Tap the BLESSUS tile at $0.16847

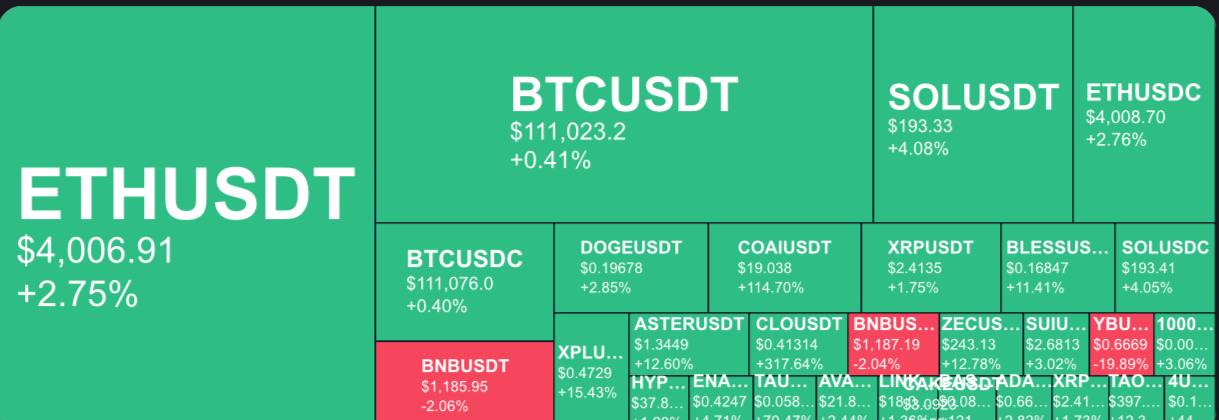1057,266
